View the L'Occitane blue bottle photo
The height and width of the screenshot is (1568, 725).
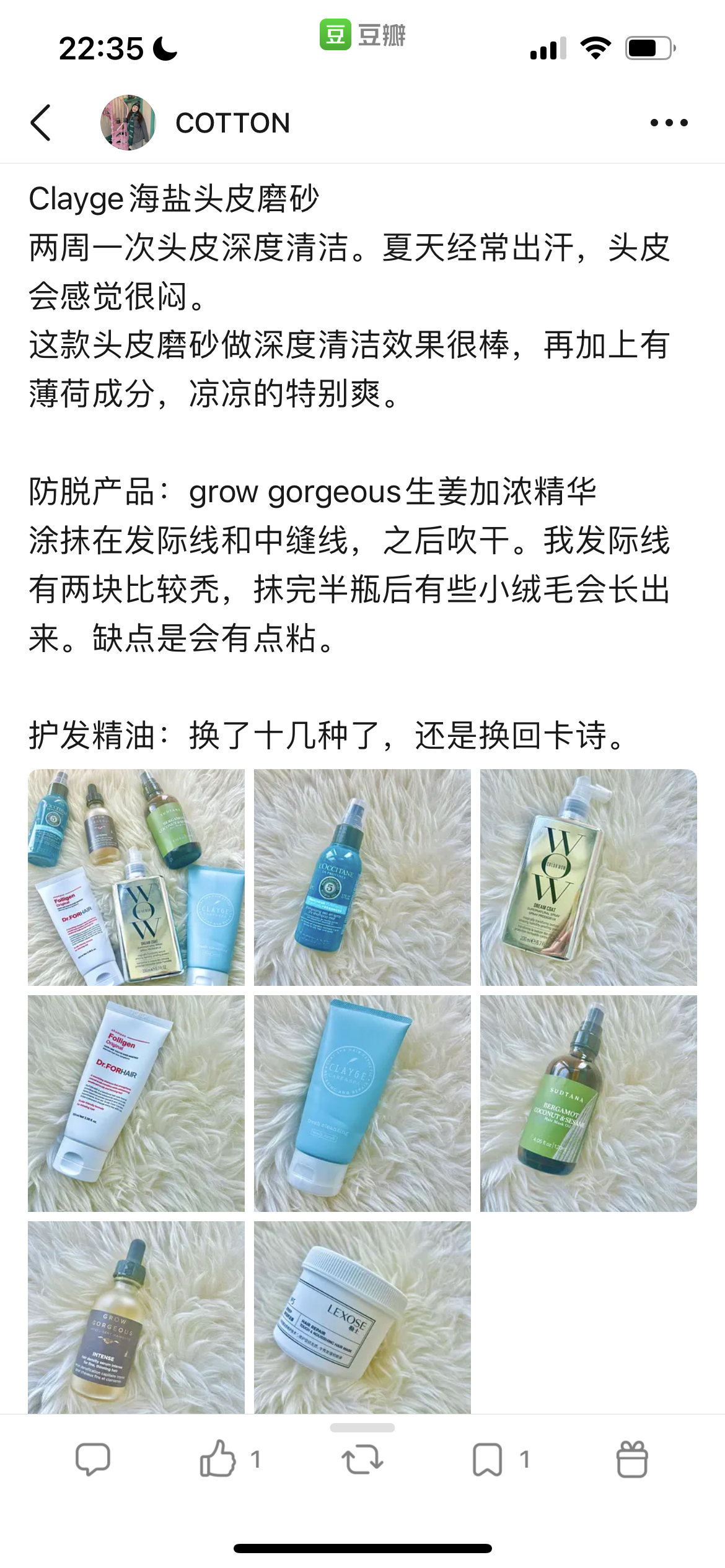(x=362, y=877)
